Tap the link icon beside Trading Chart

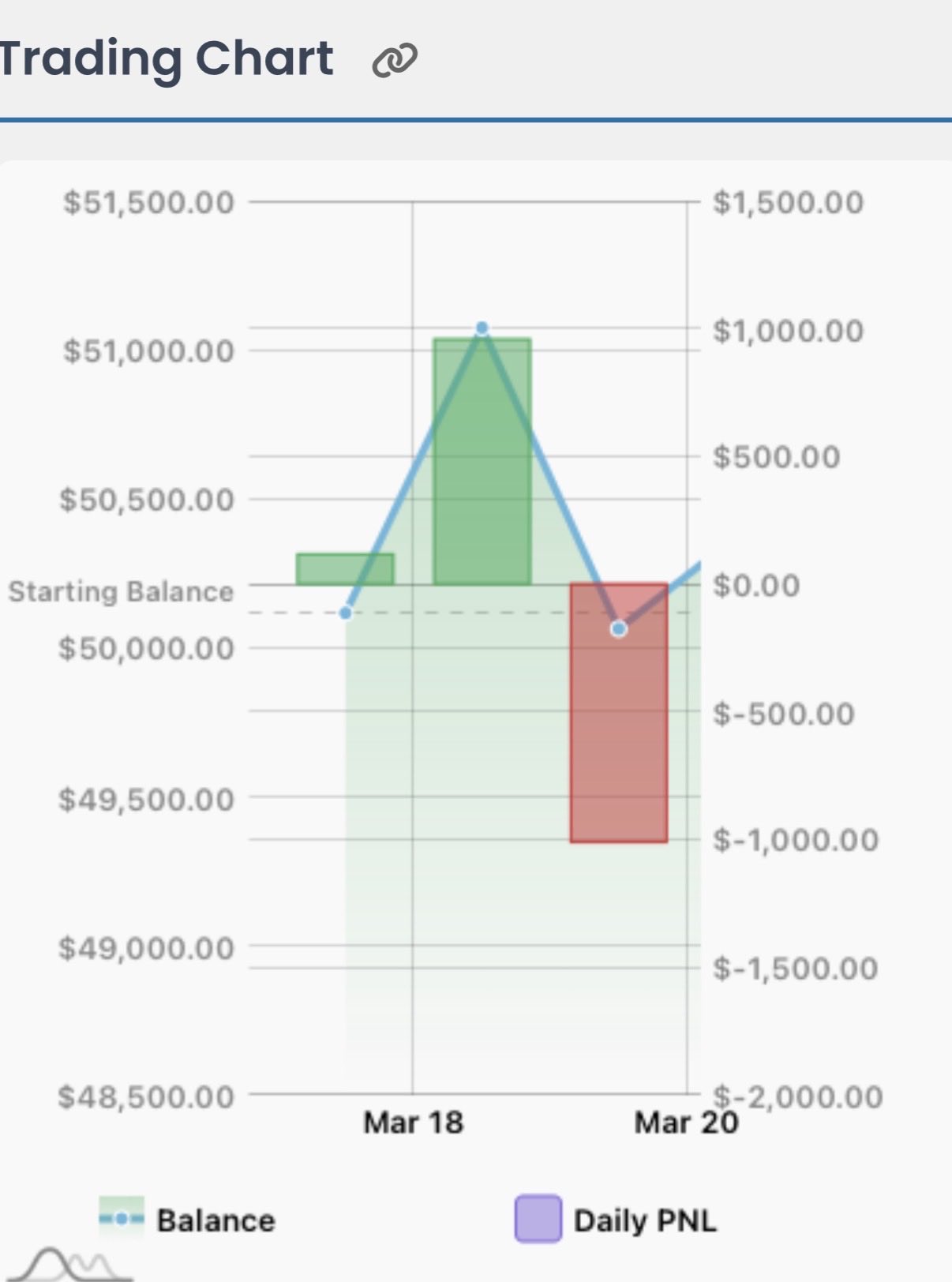[x=394, y=61]
